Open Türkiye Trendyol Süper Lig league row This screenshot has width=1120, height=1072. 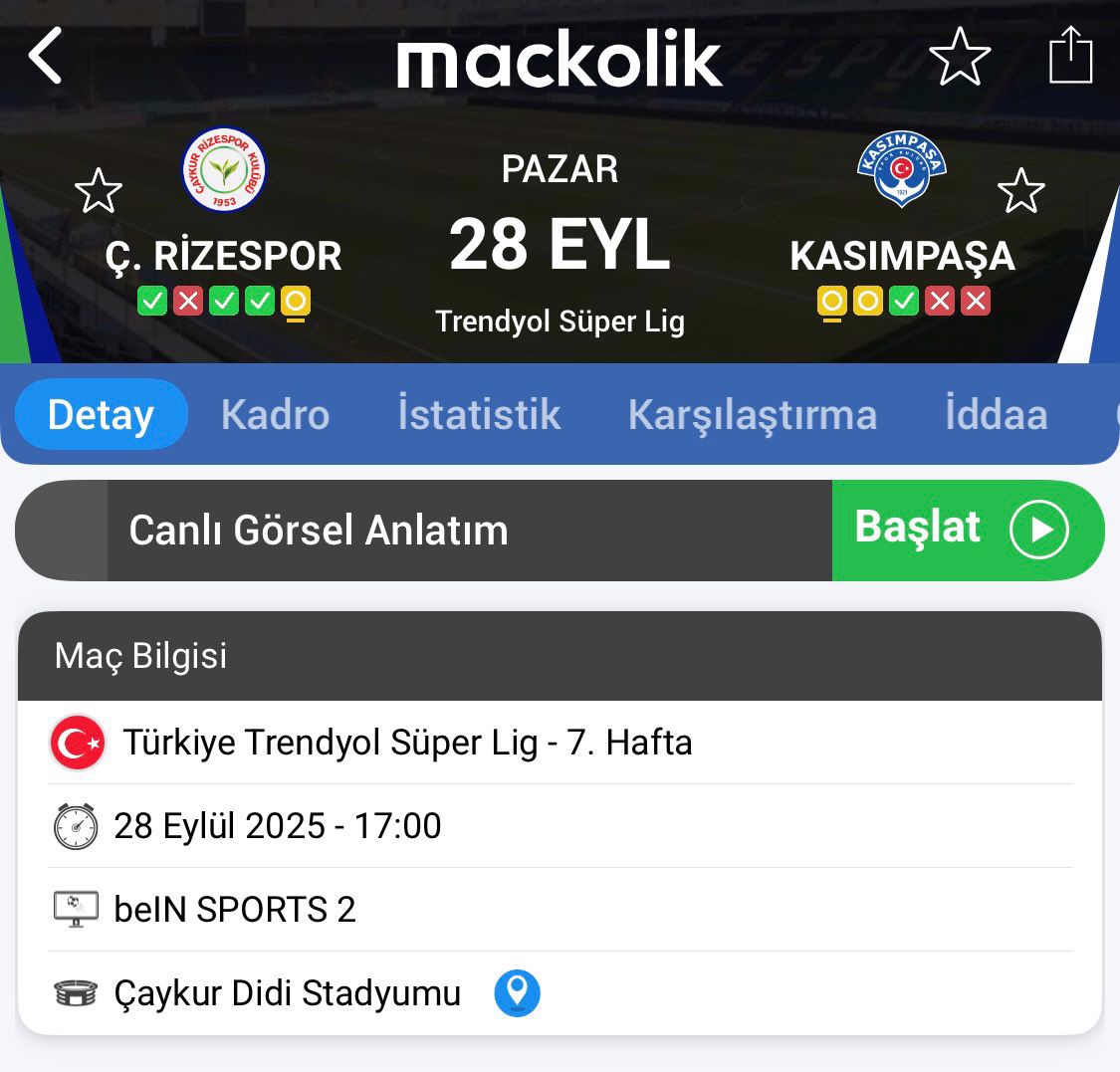(406, 743)
